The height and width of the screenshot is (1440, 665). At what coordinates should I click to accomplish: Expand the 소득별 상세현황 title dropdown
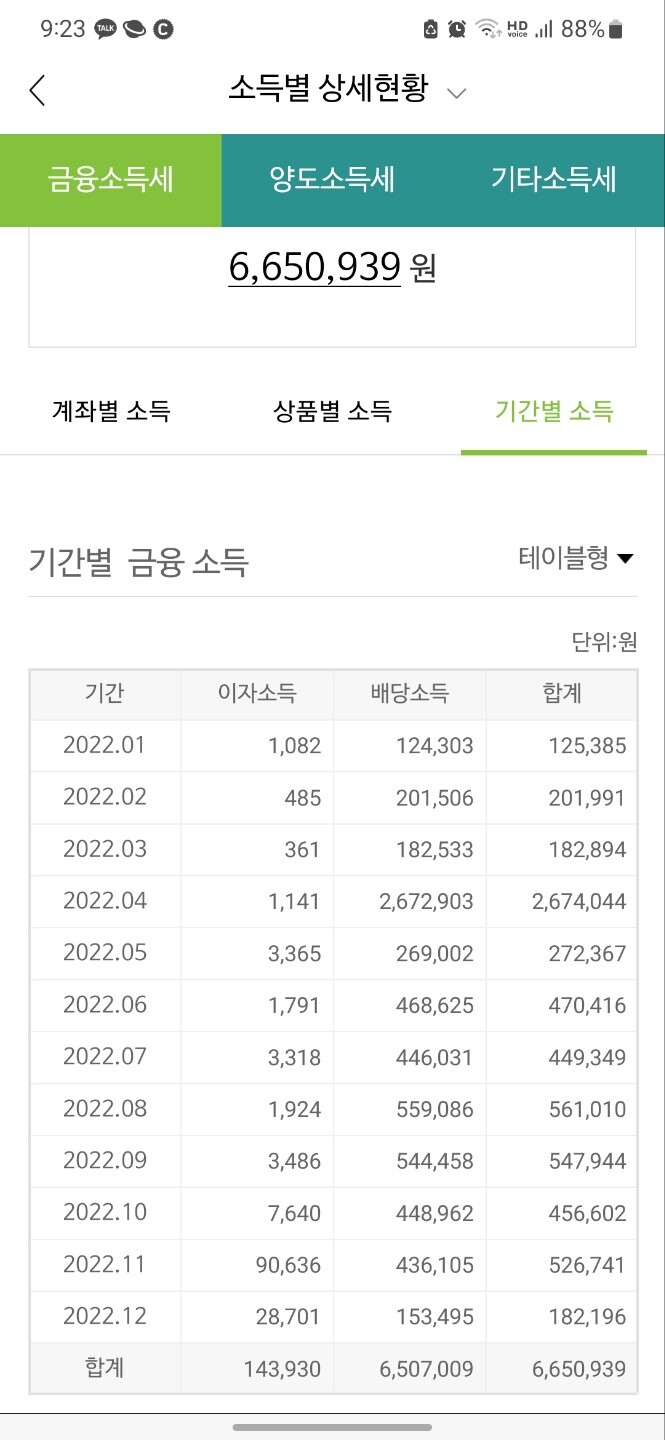point(456,93)
